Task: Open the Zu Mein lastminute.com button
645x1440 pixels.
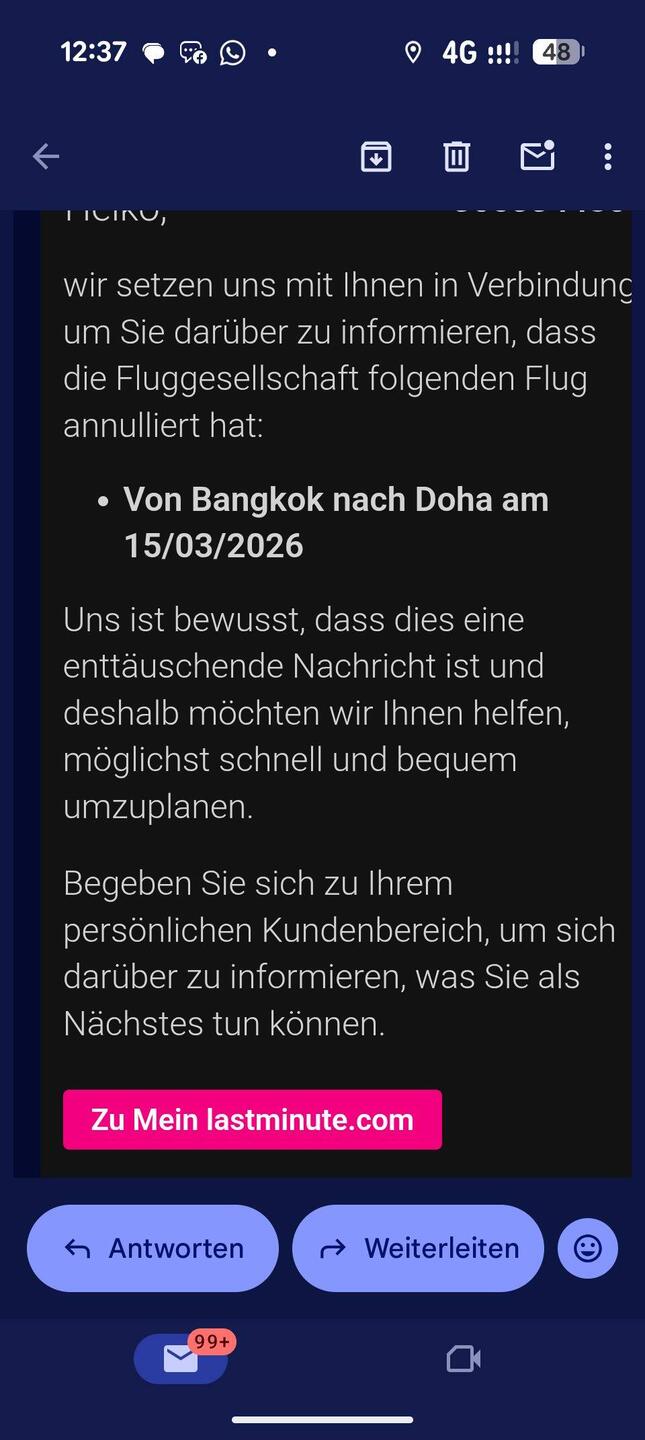Action: point(252,1119)
